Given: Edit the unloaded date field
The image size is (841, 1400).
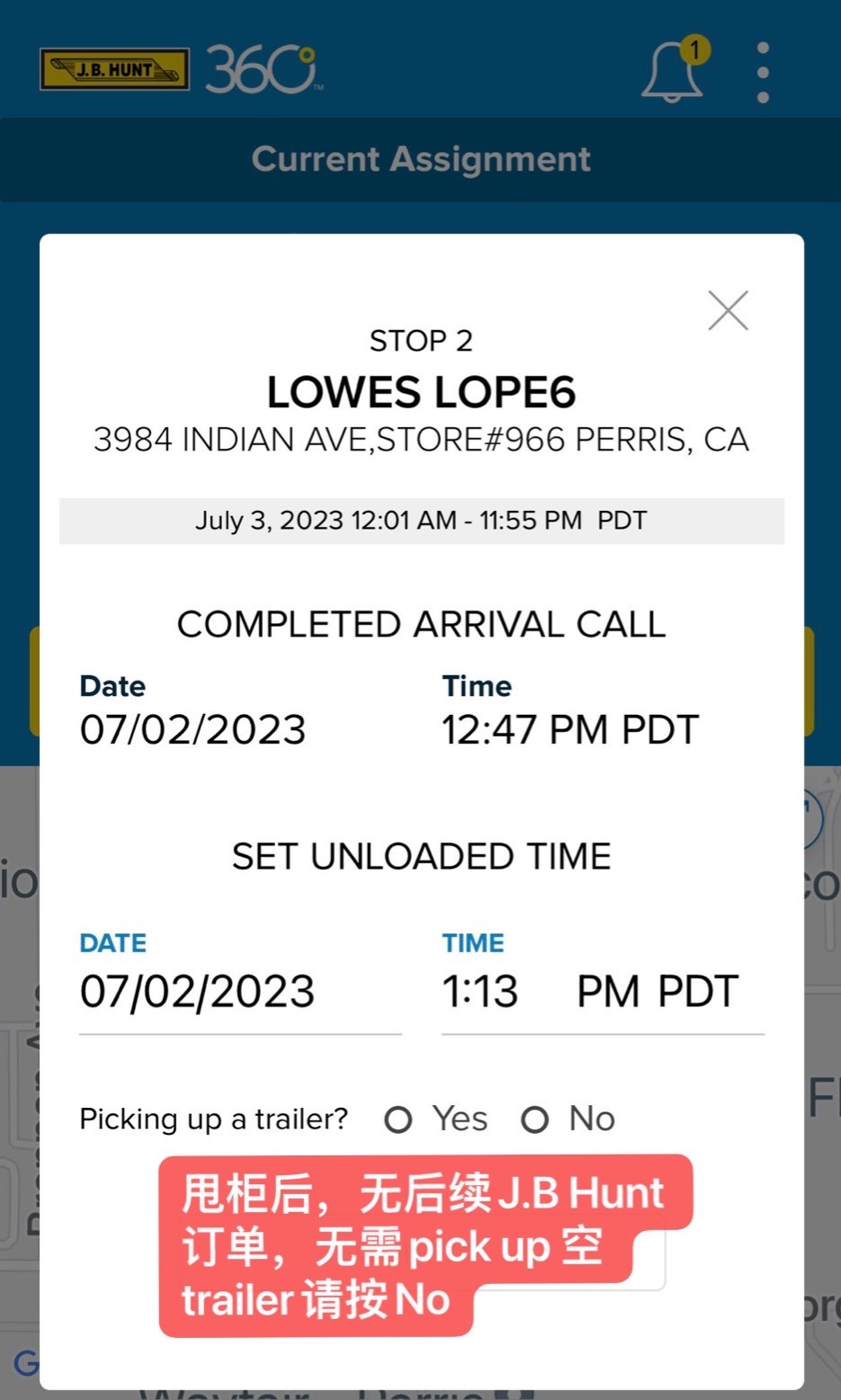Looking at the screenshot, I should [239, 993].
